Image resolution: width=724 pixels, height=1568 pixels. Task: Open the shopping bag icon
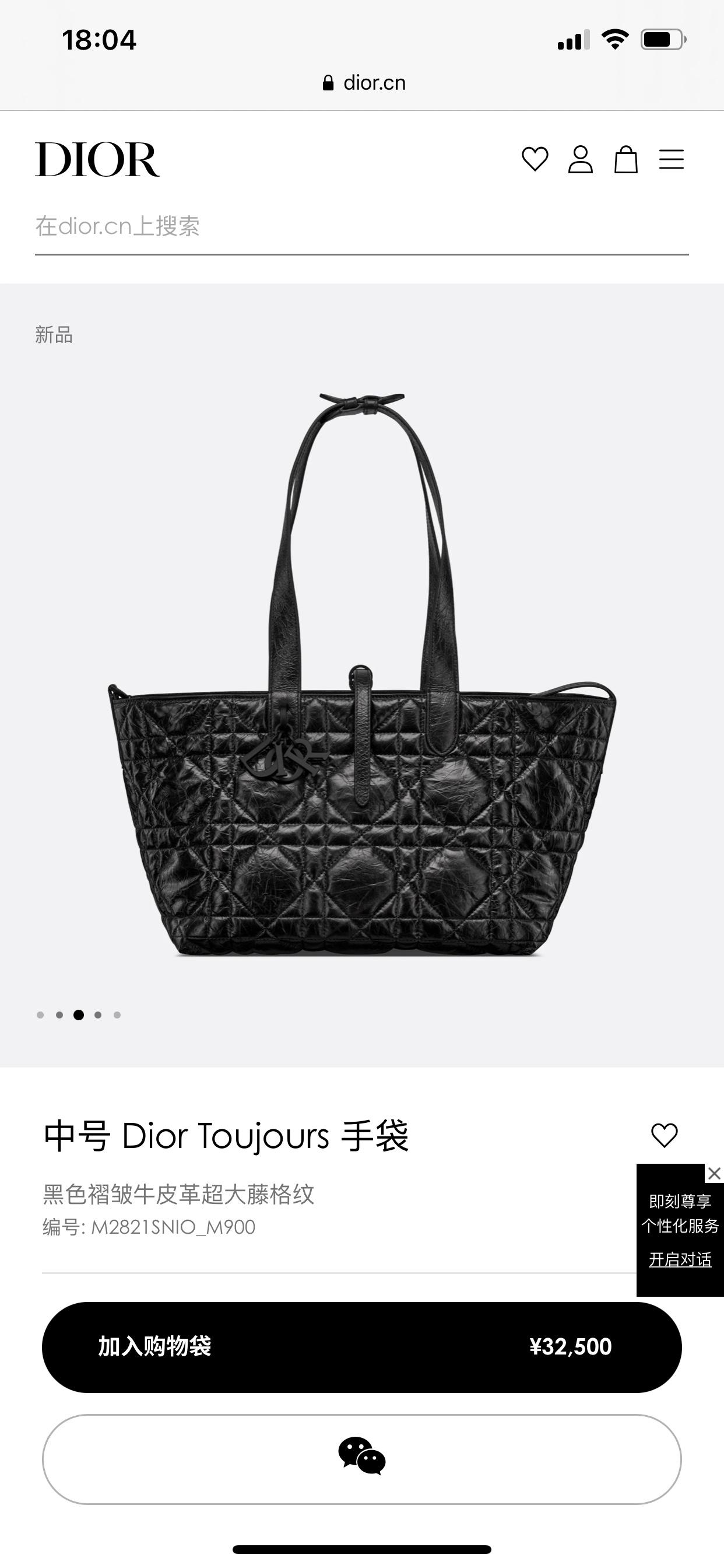[625, 160]
